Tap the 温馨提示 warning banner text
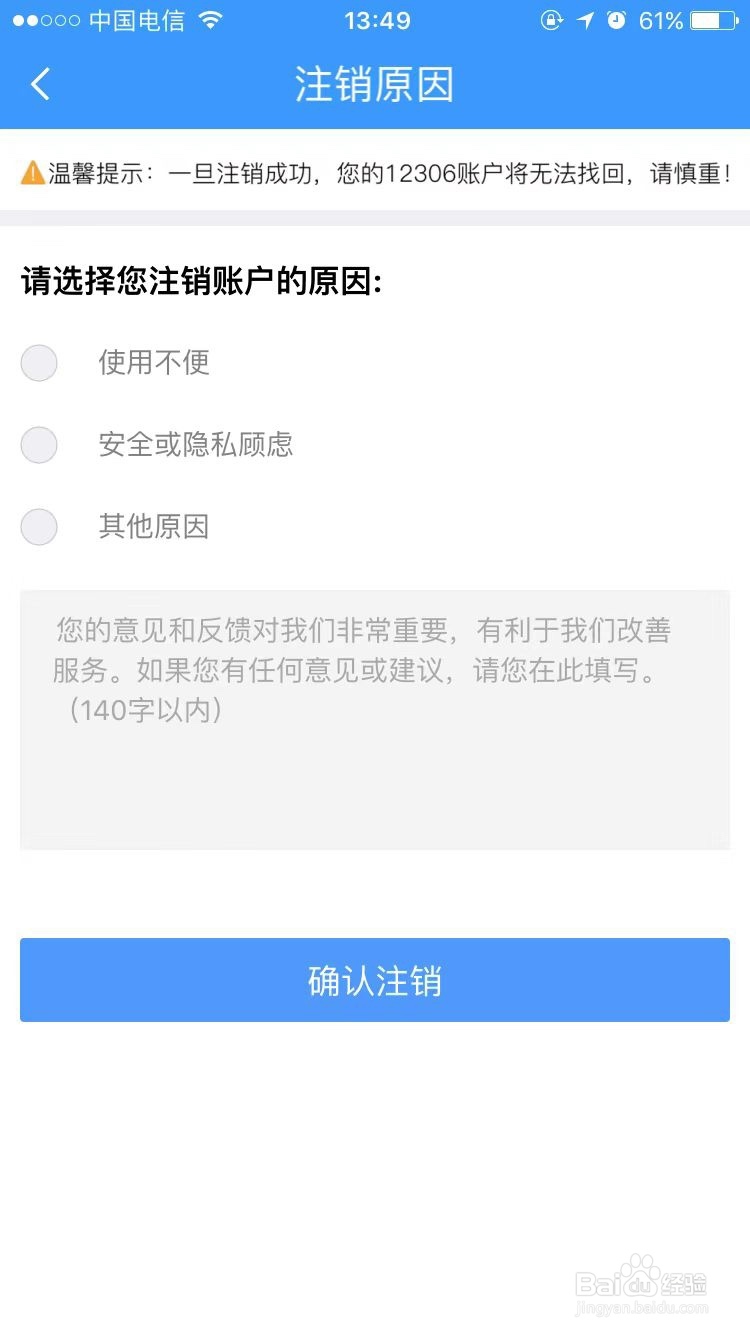750x1334 pixels. pyautogui.click(x=375, y=170)
